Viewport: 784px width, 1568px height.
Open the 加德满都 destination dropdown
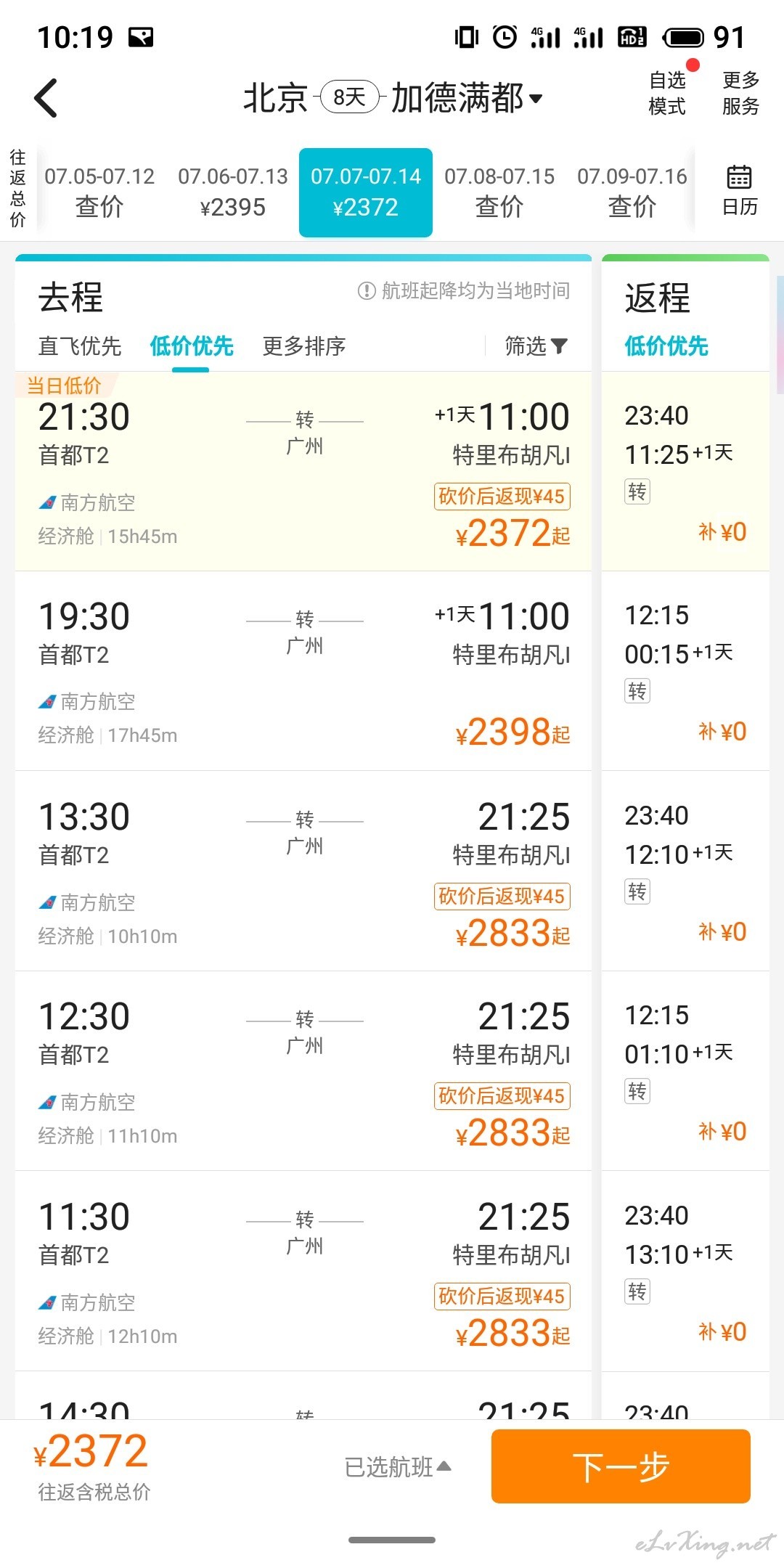click(x=467, y=97)
